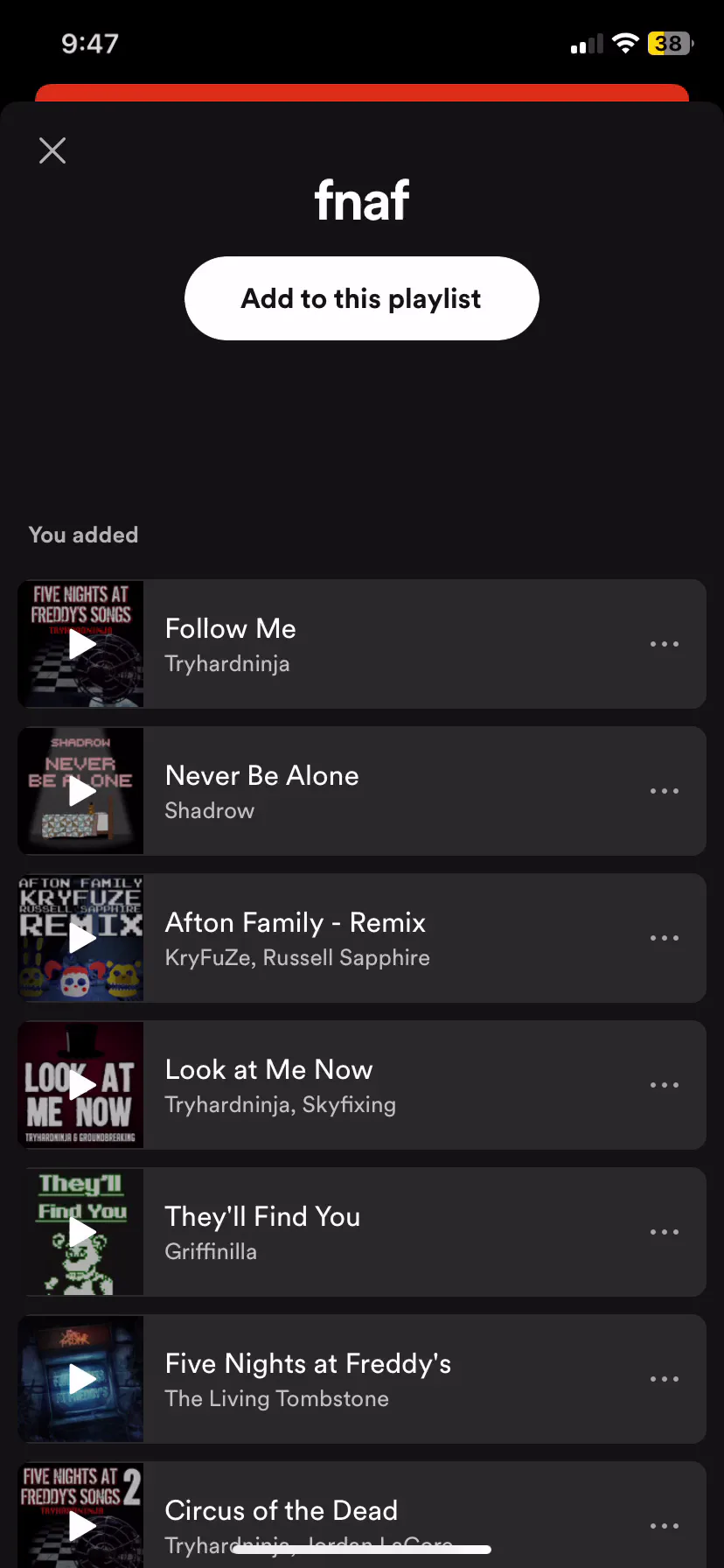Open more options for Five Nights at Freddy's
This screenshot has width=724, height=1568.
pos(664,1379)
